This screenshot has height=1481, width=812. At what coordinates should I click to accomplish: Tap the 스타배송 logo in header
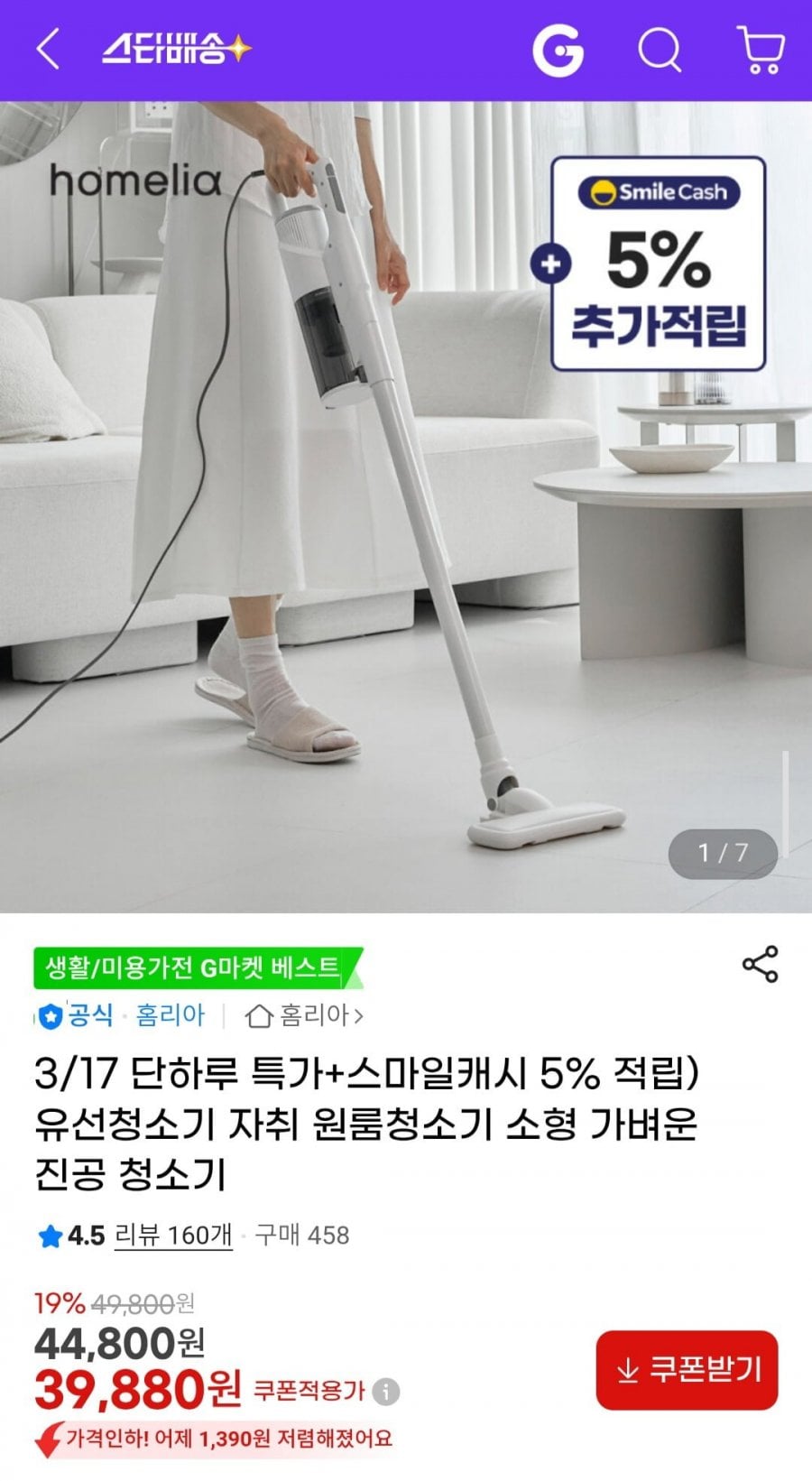tap(176, 49)
